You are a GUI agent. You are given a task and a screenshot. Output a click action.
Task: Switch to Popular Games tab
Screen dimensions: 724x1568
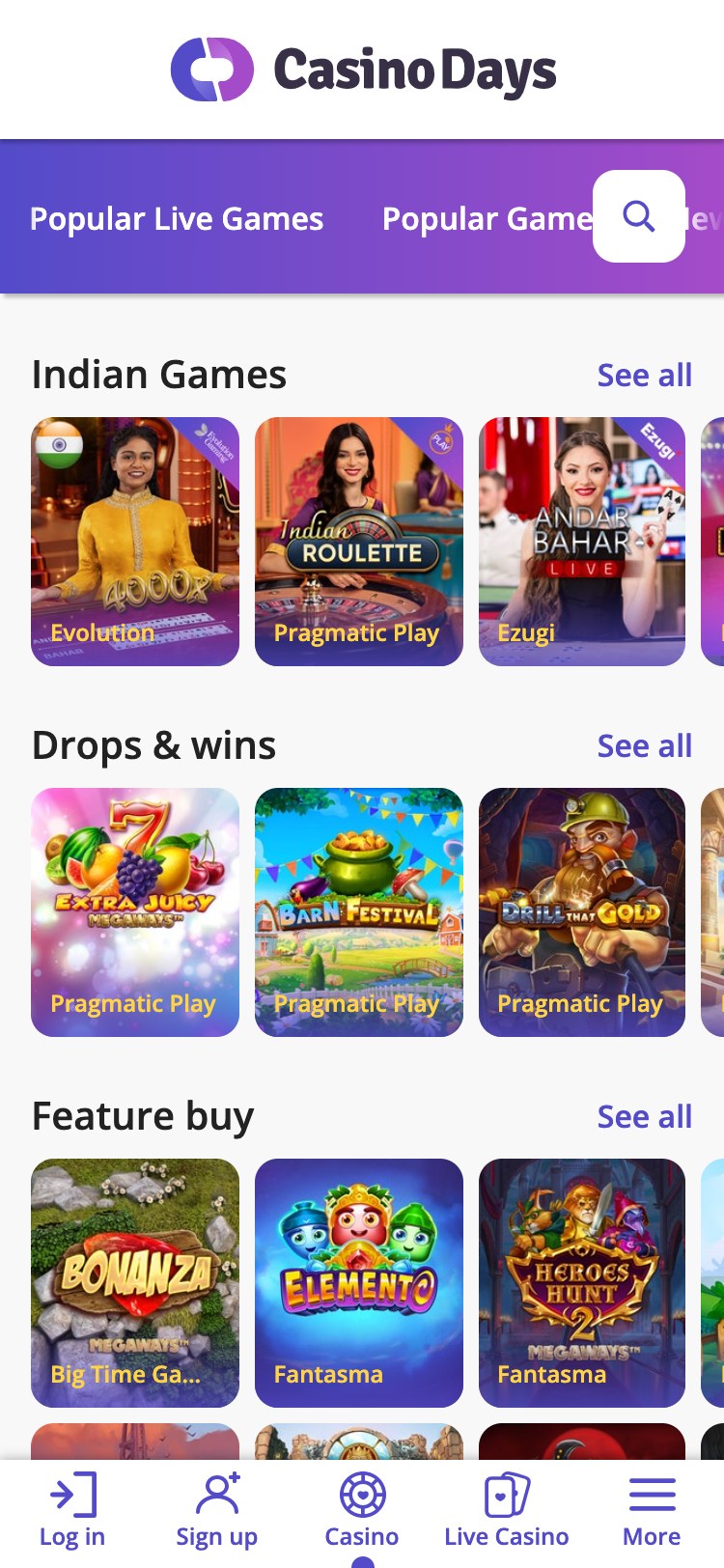pos(486,219)
